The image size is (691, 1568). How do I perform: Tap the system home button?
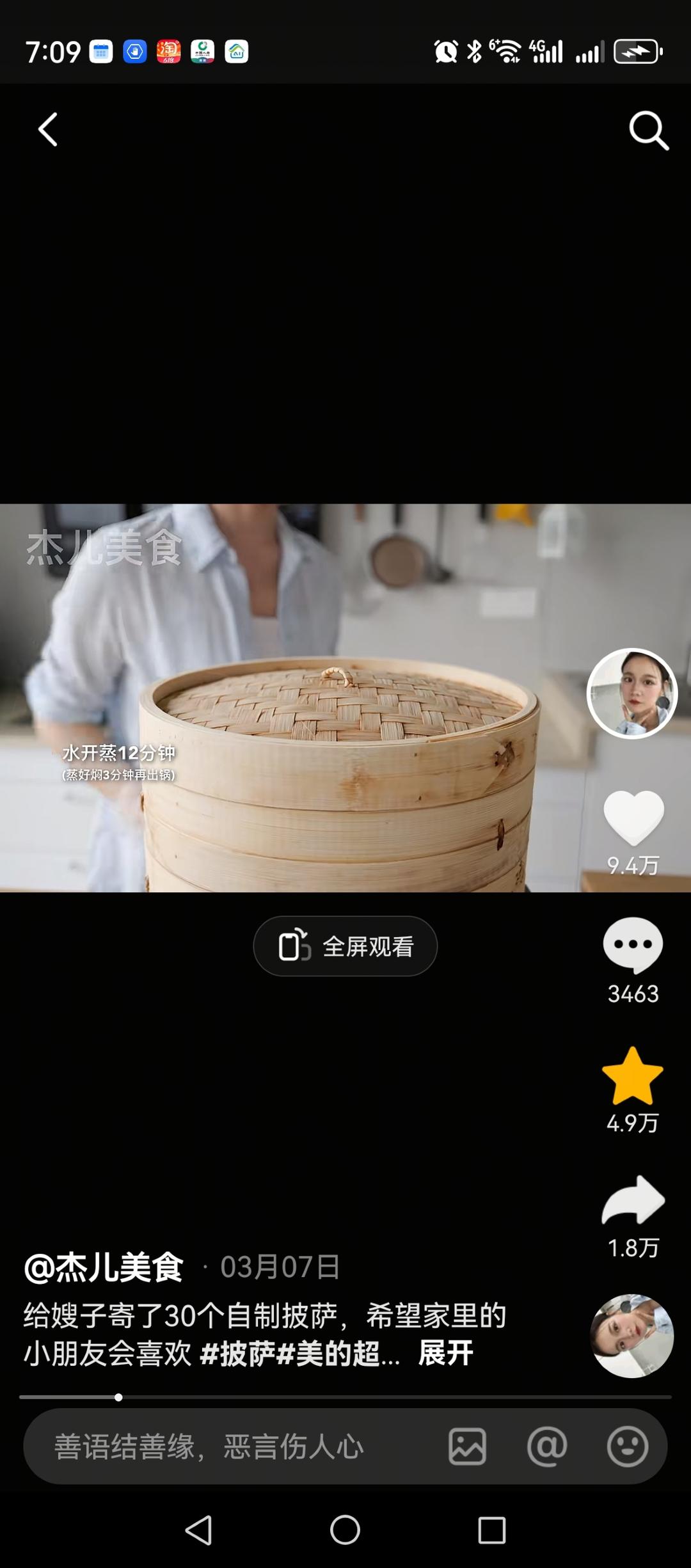tap(345, 1531)
